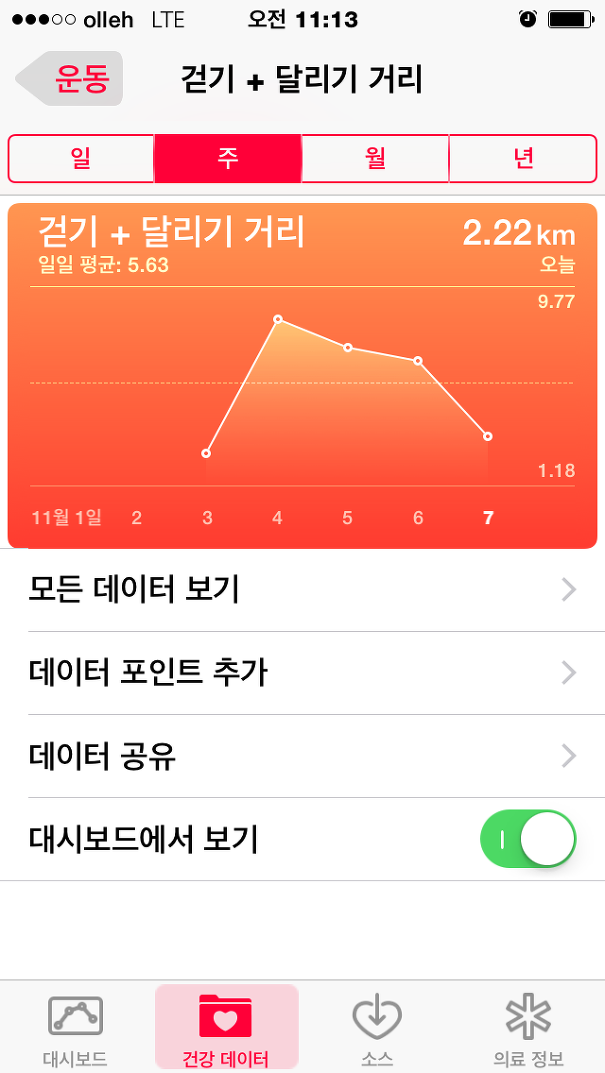
Task: Open 모든 데이터 보기
Action: (302, 590)
